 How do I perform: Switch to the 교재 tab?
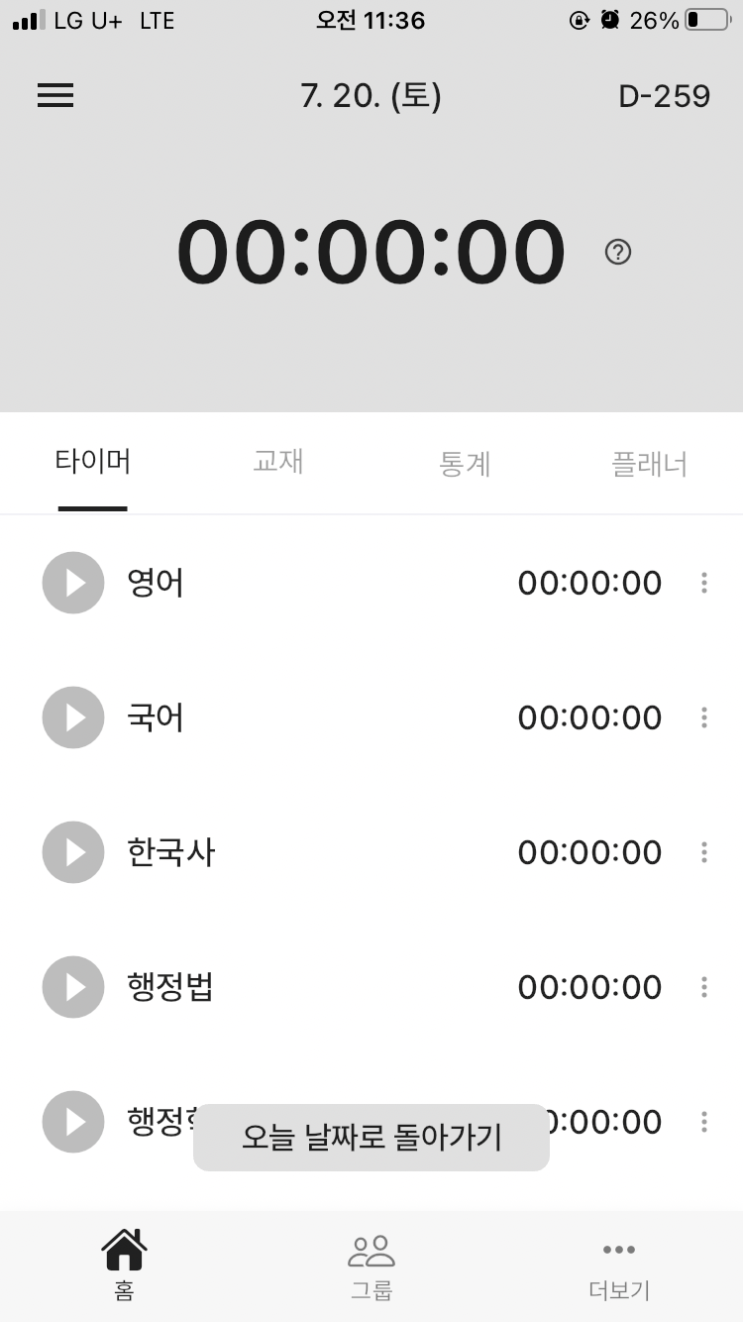(278, 462)
